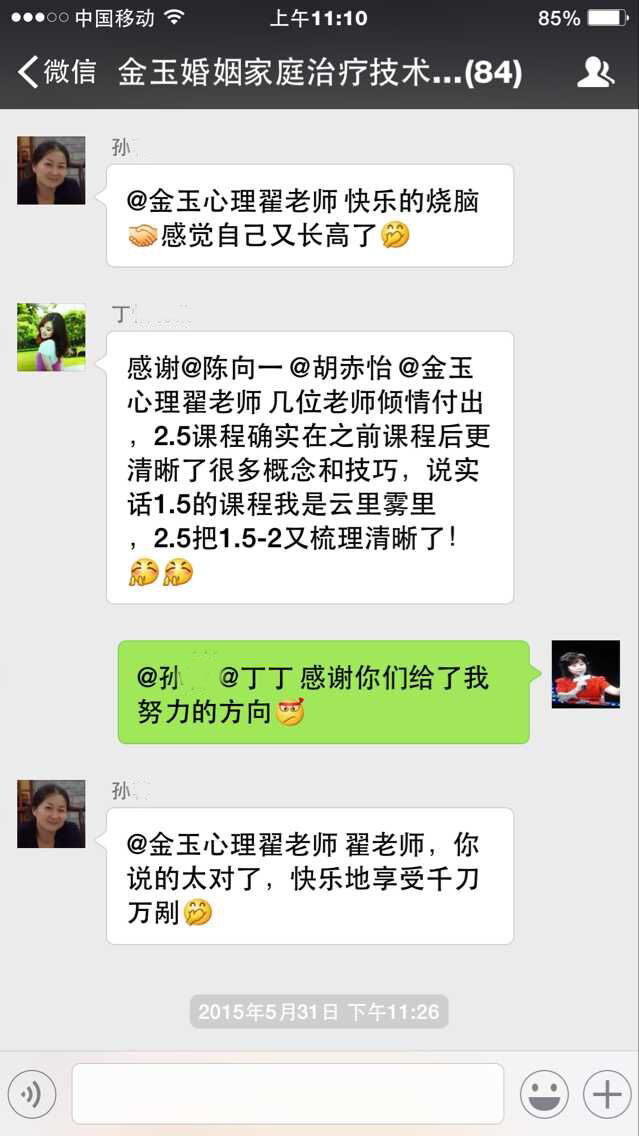Switch to voice message input

tap(32, 1095)
